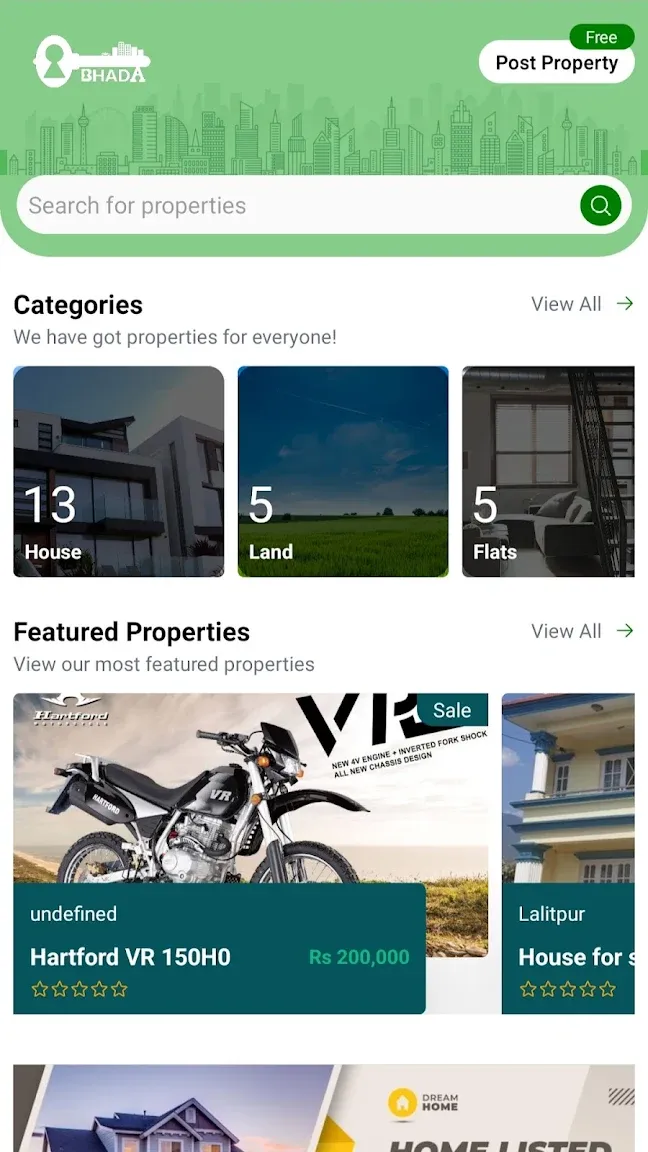View all Categories
This screenshot has width=648, height=1152.
(x=582, y=304)
